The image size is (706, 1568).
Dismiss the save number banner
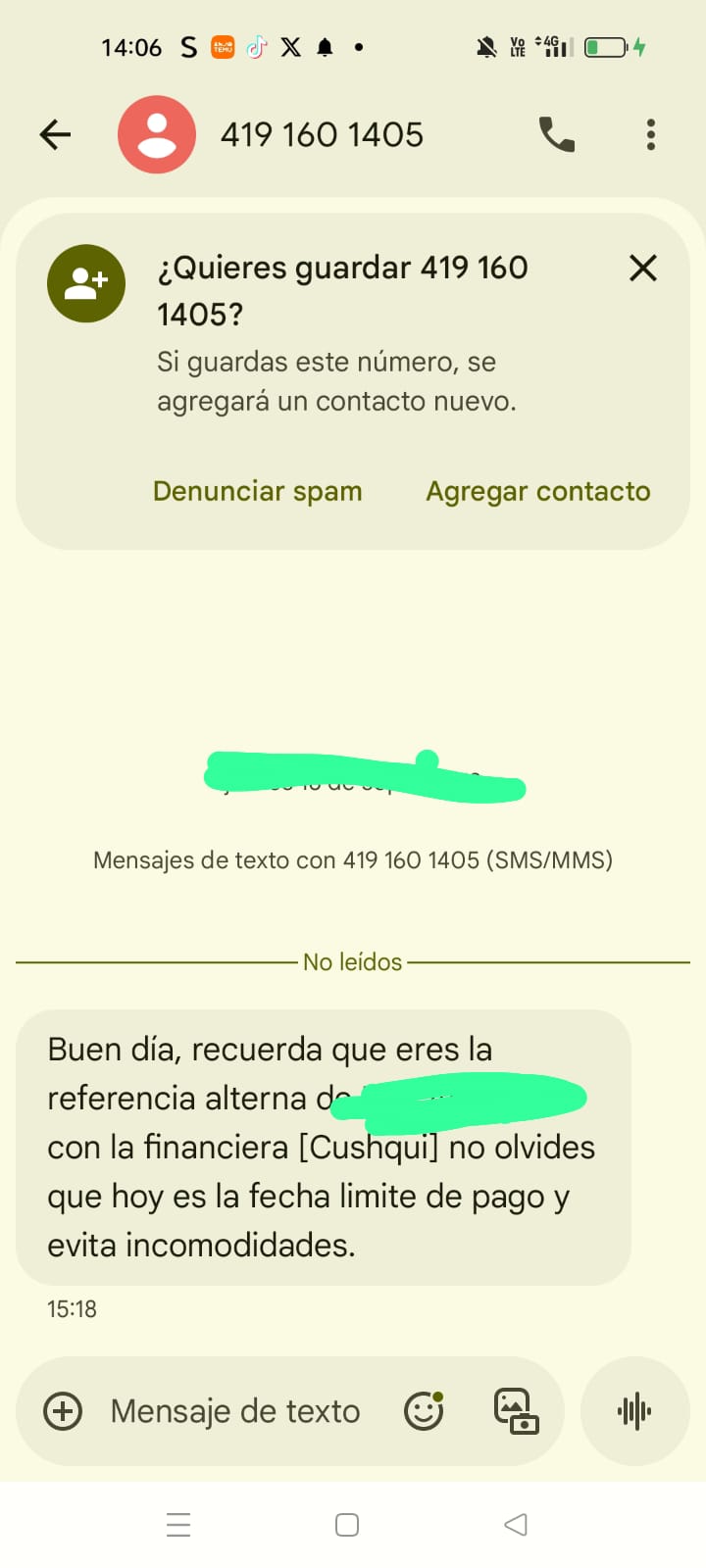pos(643,268)
